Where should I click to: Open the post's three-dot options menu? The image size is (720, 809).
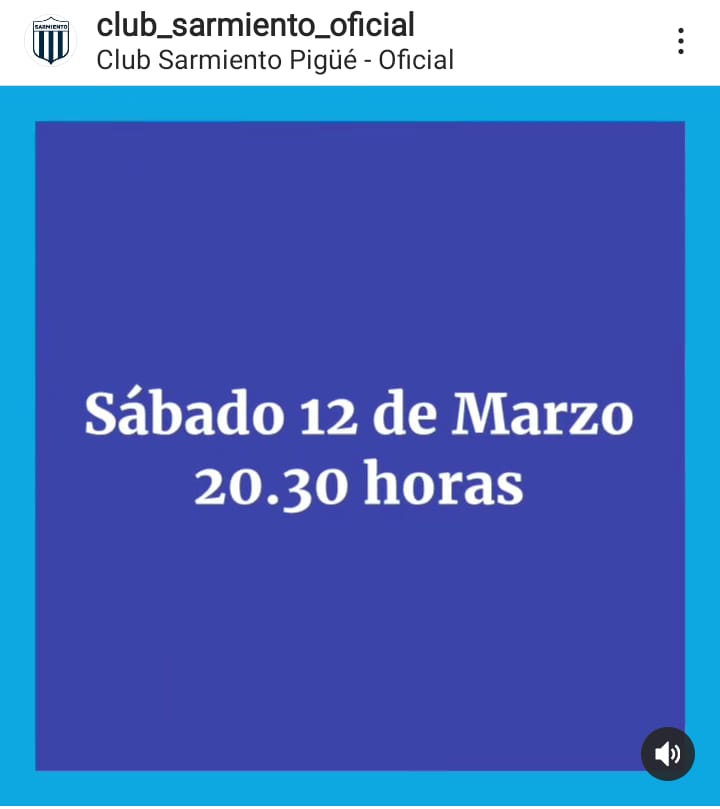pyautogui.click(x=680, y=41)
